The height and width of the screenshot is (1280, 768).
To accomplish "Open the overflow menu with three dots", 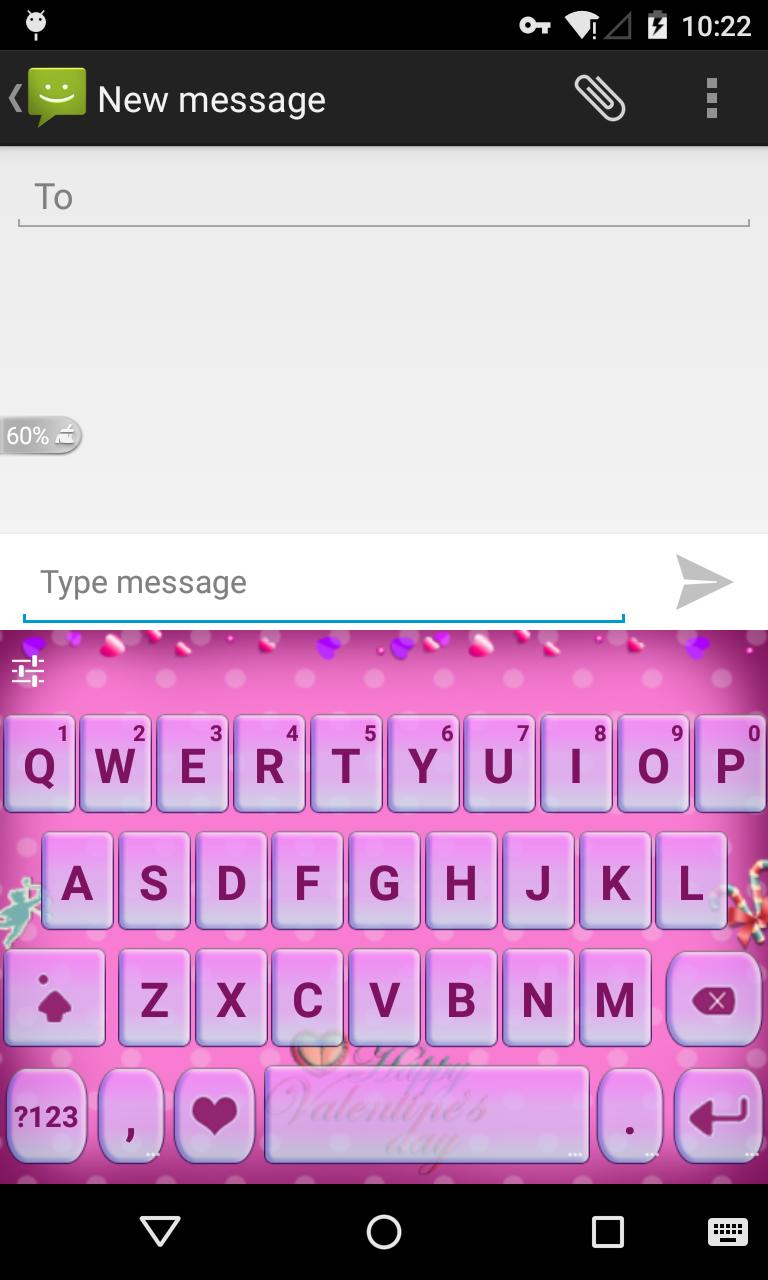I will 711,97.
